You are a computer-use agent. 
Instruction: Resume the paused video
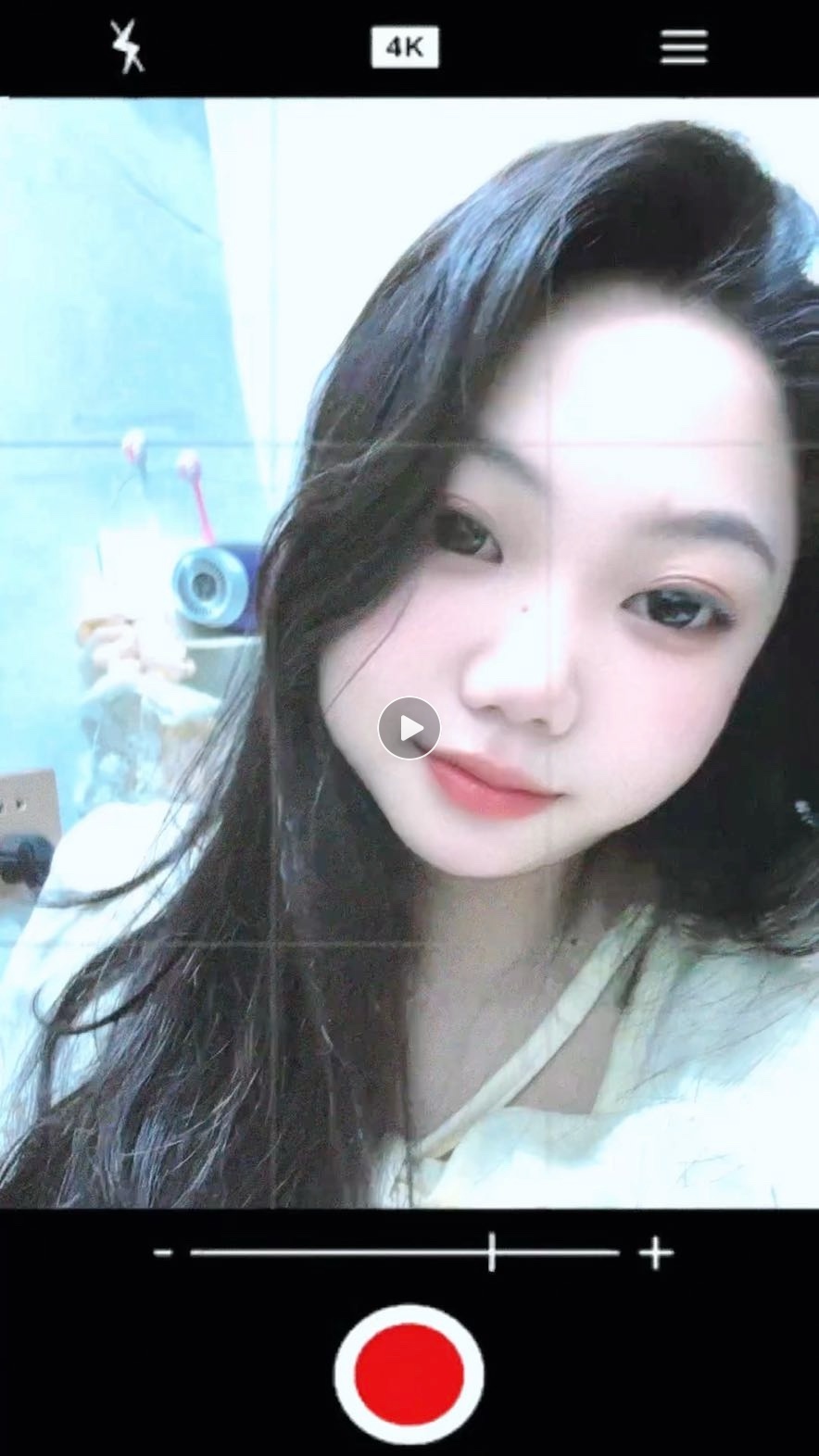(409, 728)
